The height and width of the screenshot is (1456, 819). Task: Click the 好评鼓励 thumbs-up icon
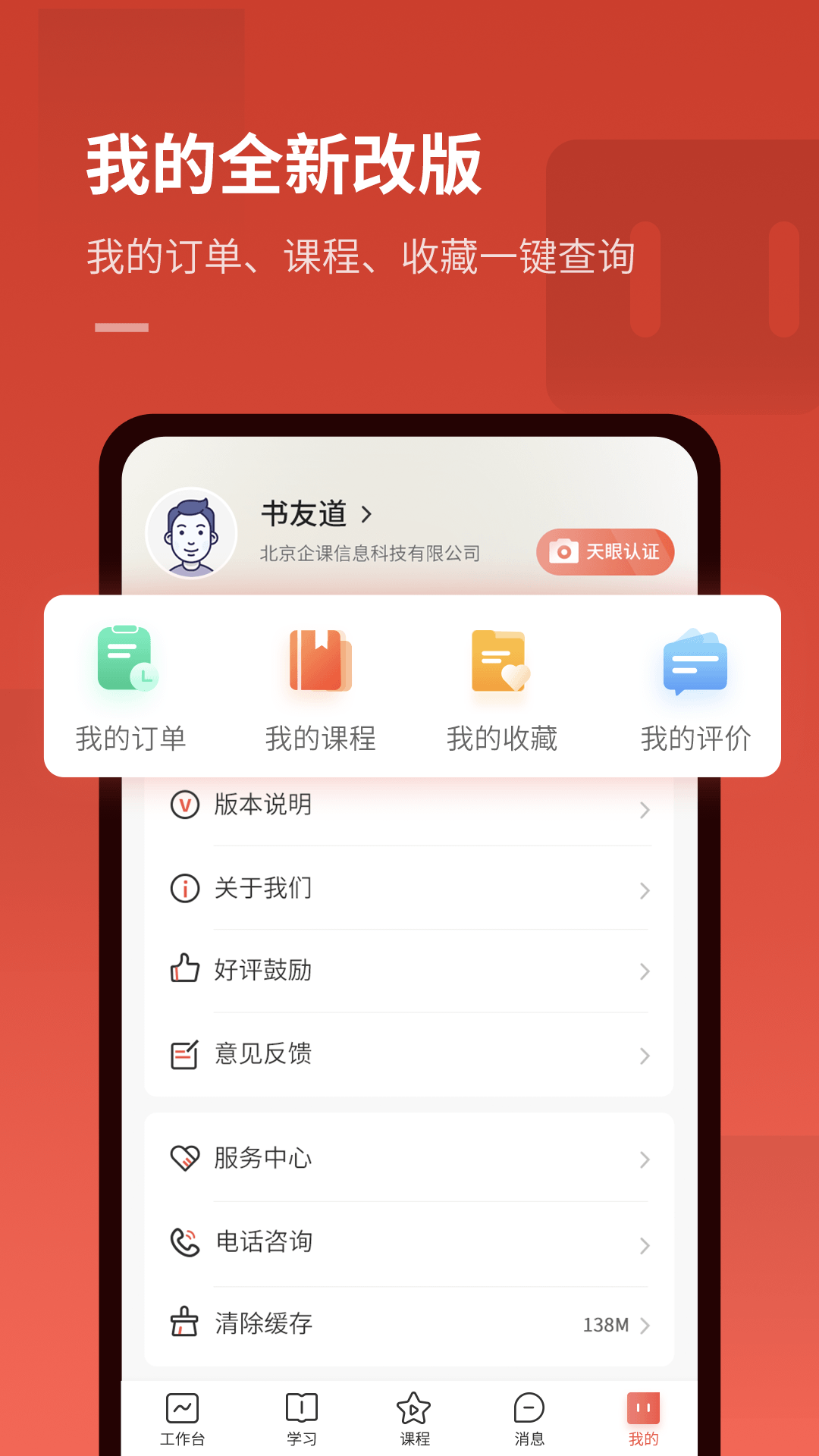(184, 970)
